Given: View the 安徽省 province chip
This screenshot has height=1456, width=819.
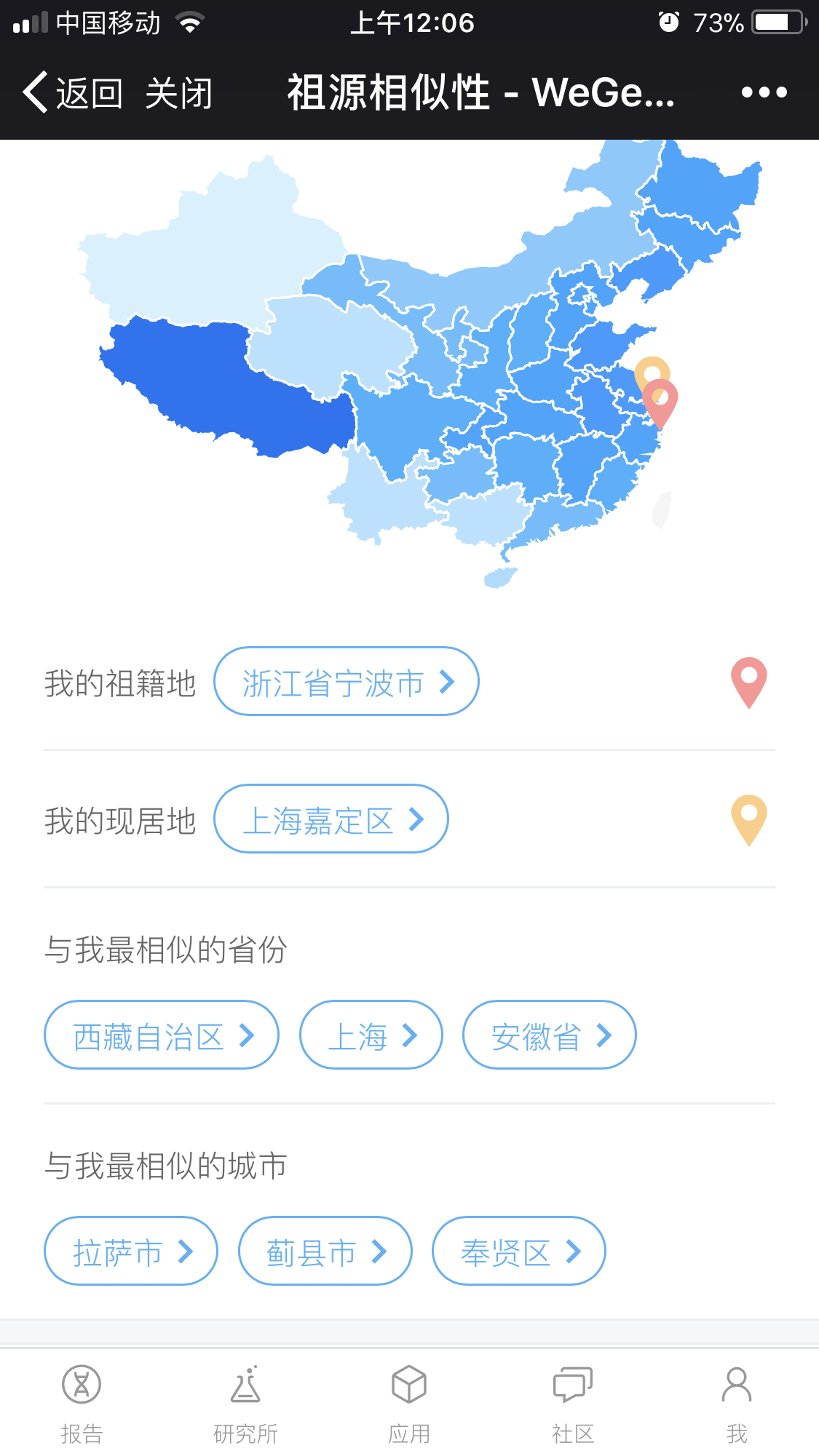Looking at the screenshot, I should click(550, 1035).
